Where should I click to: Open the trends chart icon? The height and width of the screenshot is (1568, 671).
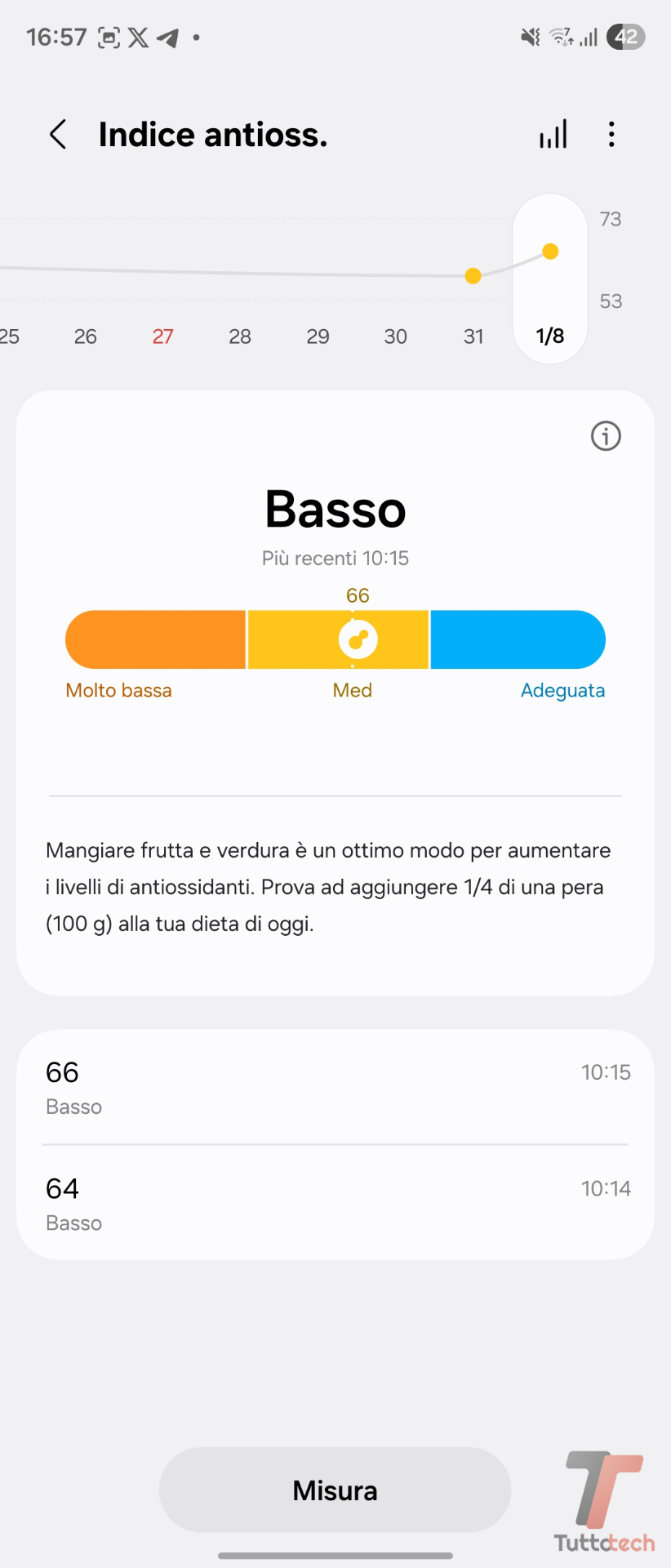pyautogui.click(x=553, y=135)
